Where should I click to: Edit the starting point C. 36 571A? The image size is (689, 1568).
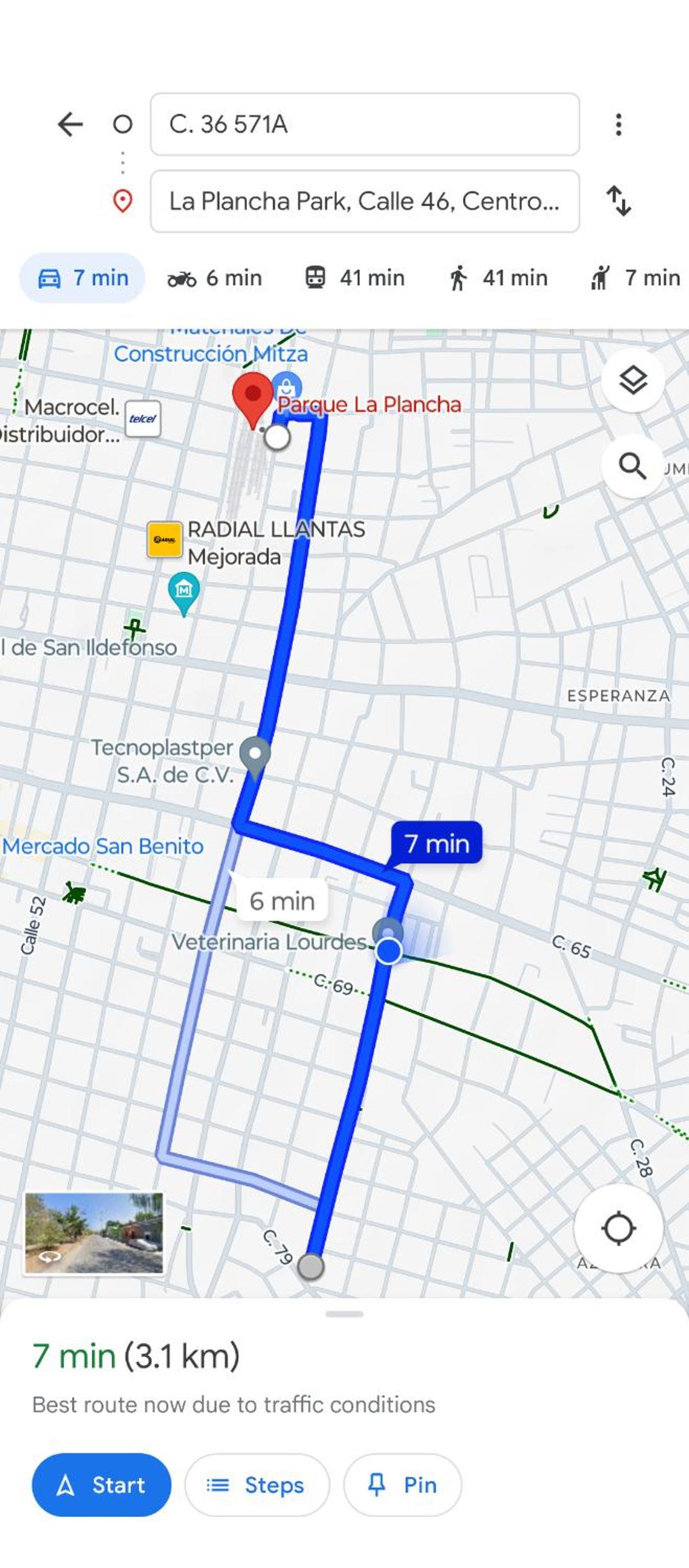click(365, 124)
